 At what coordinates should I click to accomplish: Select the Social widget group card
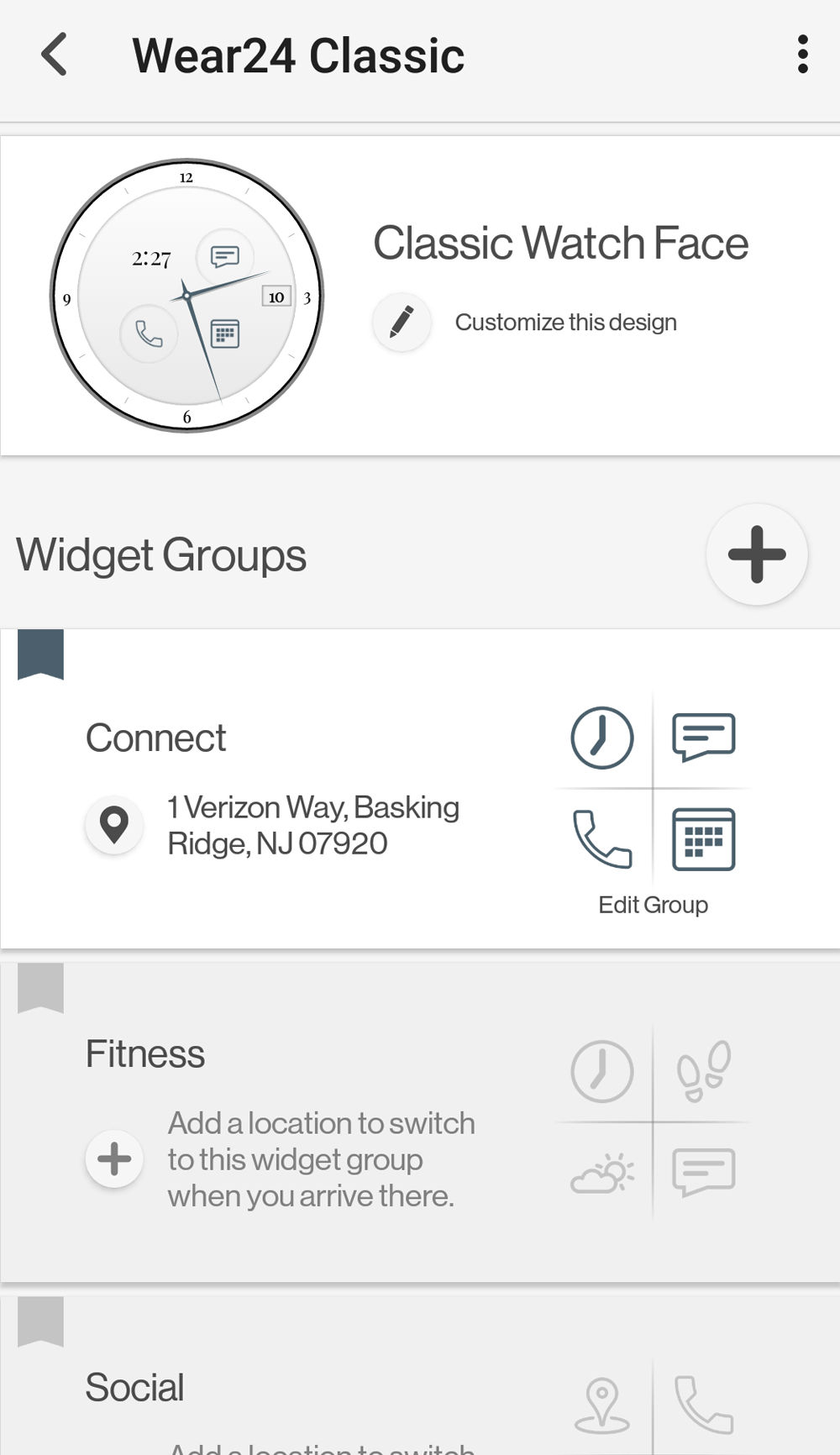[x=134, y=1388]
